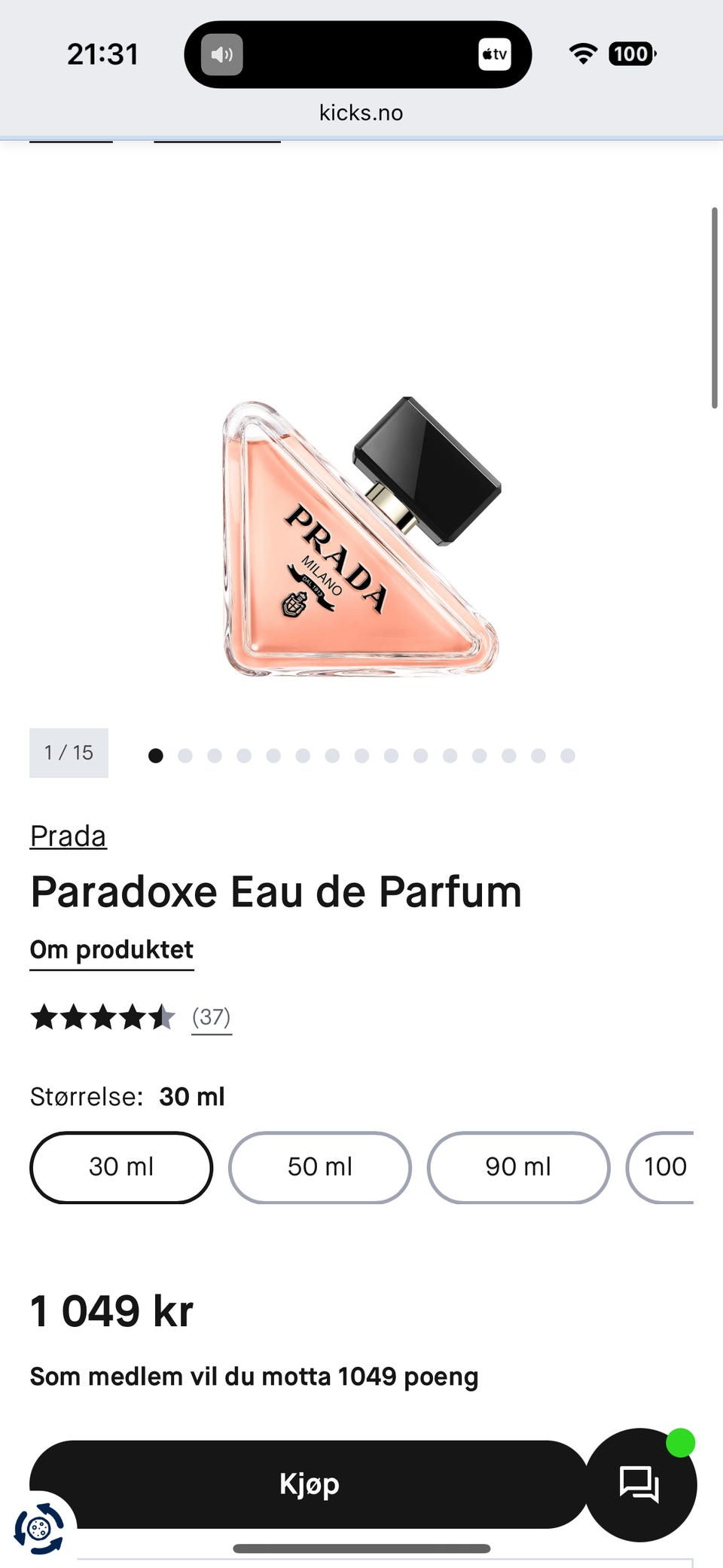Open the Prada Paradoxe product image

coord(361,536)
